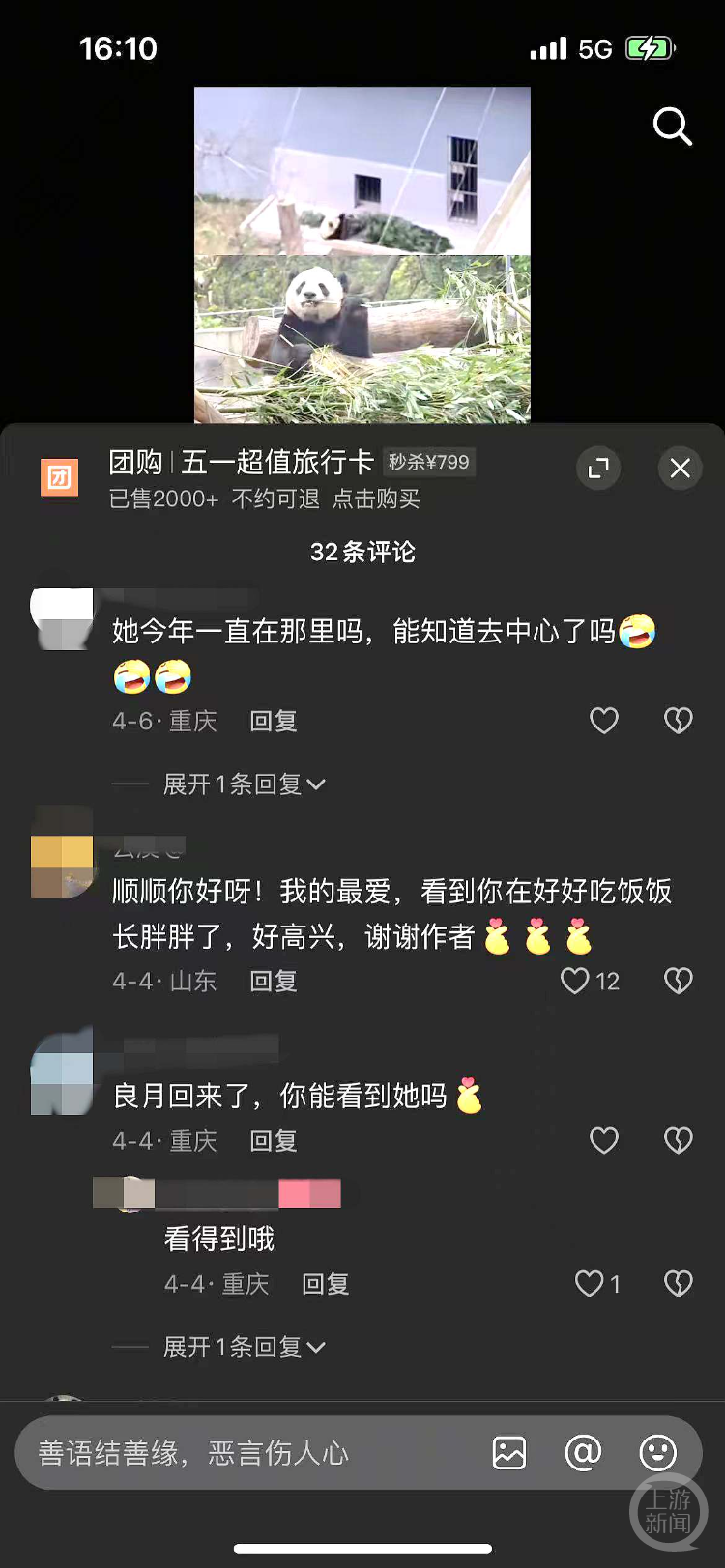Screen dimensions: 725x1568
Task: Open the emoji picker
Action: point(658,1453)
